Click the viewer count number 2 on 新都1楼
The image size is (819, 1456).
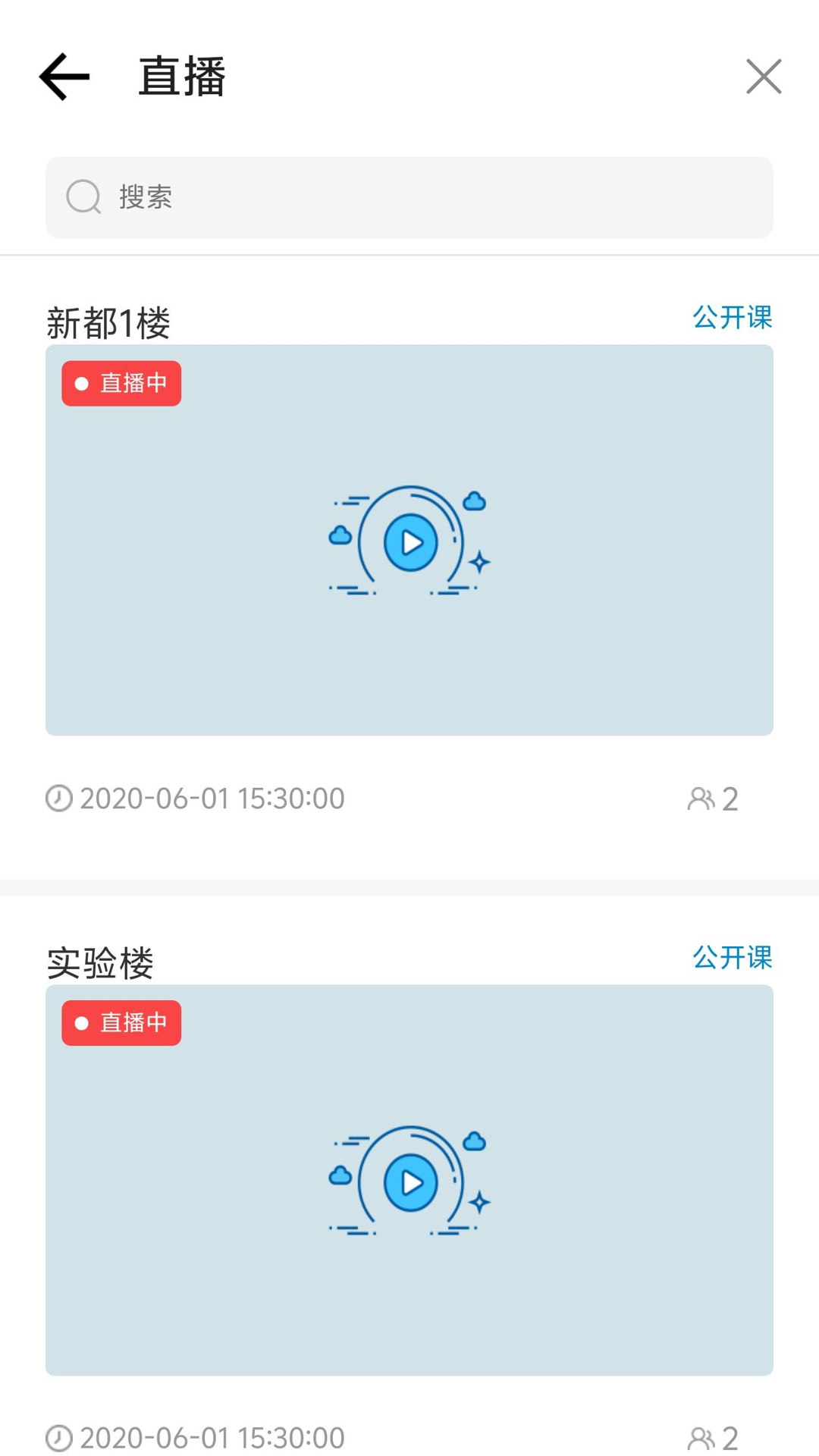click(729, 798)
